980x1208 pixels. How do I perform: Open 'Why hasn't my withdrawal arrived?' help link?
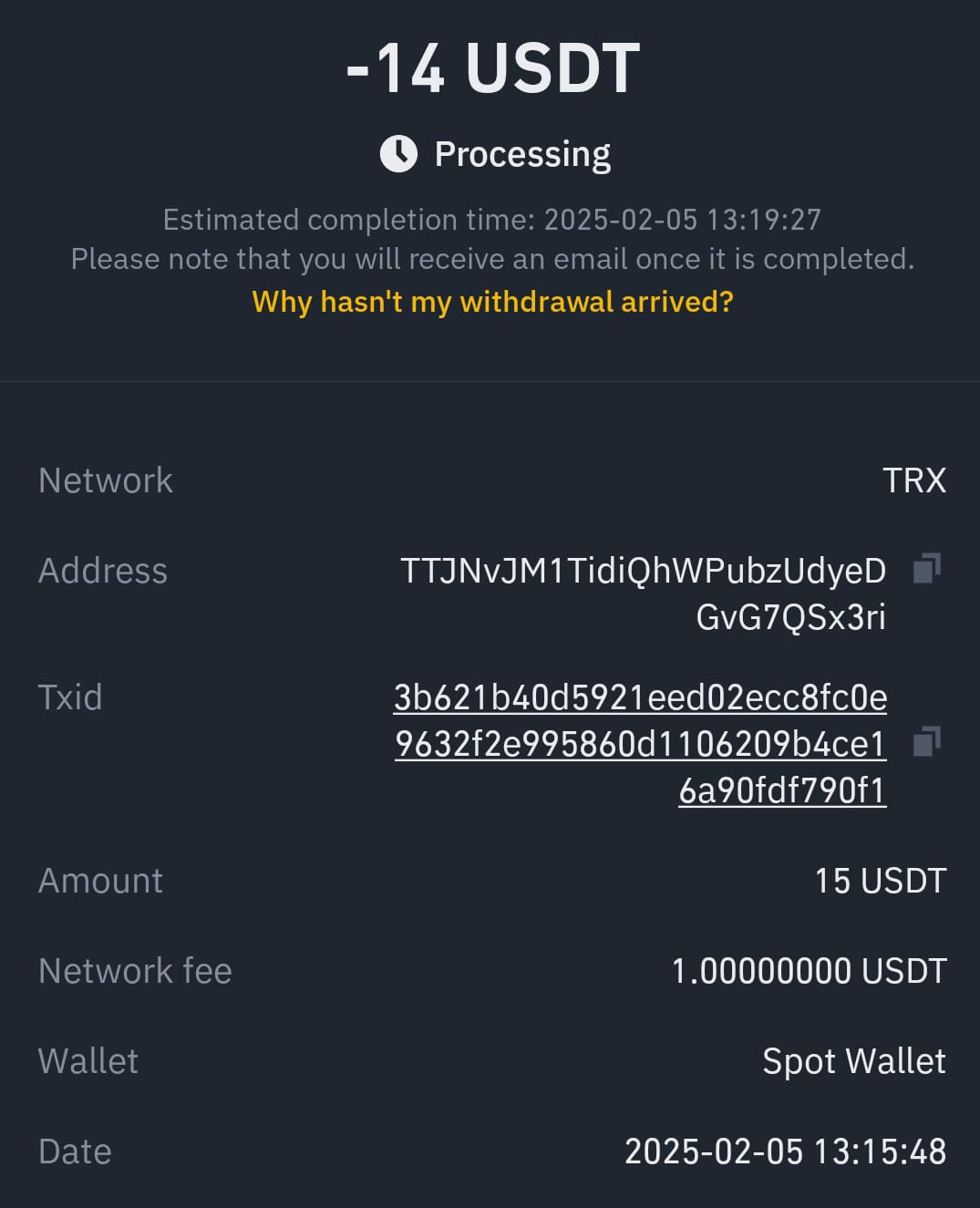pyautogui.click(x=490, y=302)
